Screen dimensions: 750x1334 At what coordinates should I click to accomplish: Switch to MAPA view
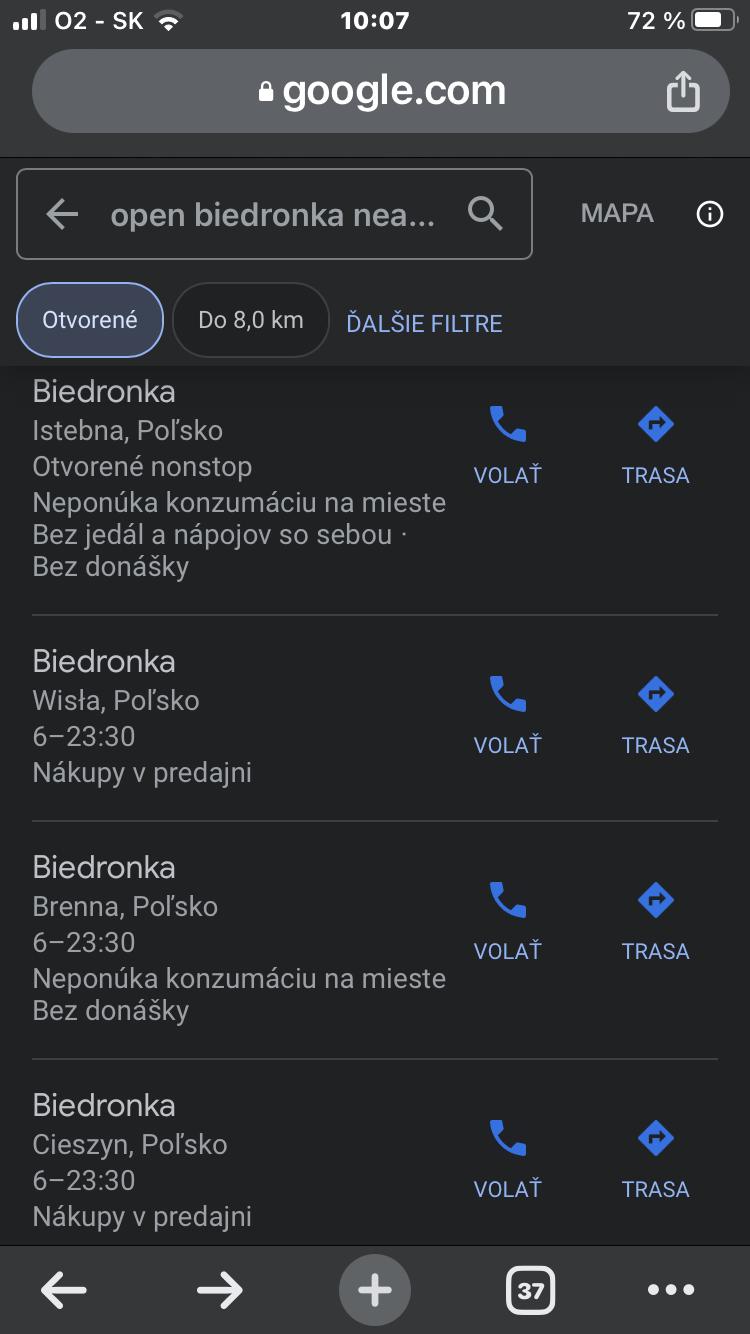coord(617,213)
